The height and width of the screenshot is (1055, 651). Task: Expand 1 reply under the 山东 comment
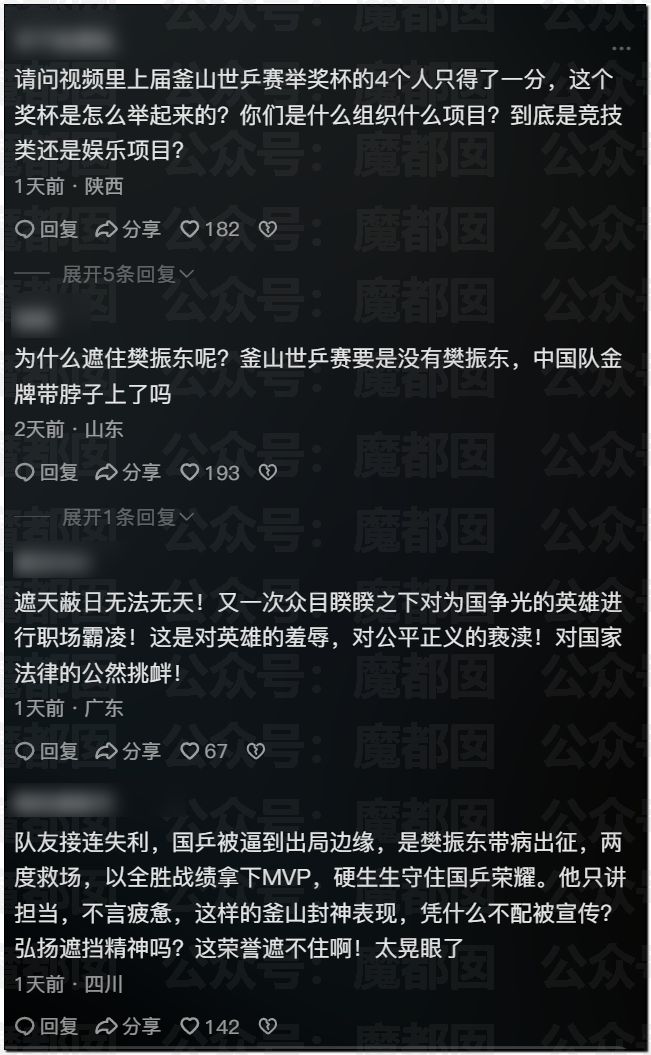pos(128,517)
